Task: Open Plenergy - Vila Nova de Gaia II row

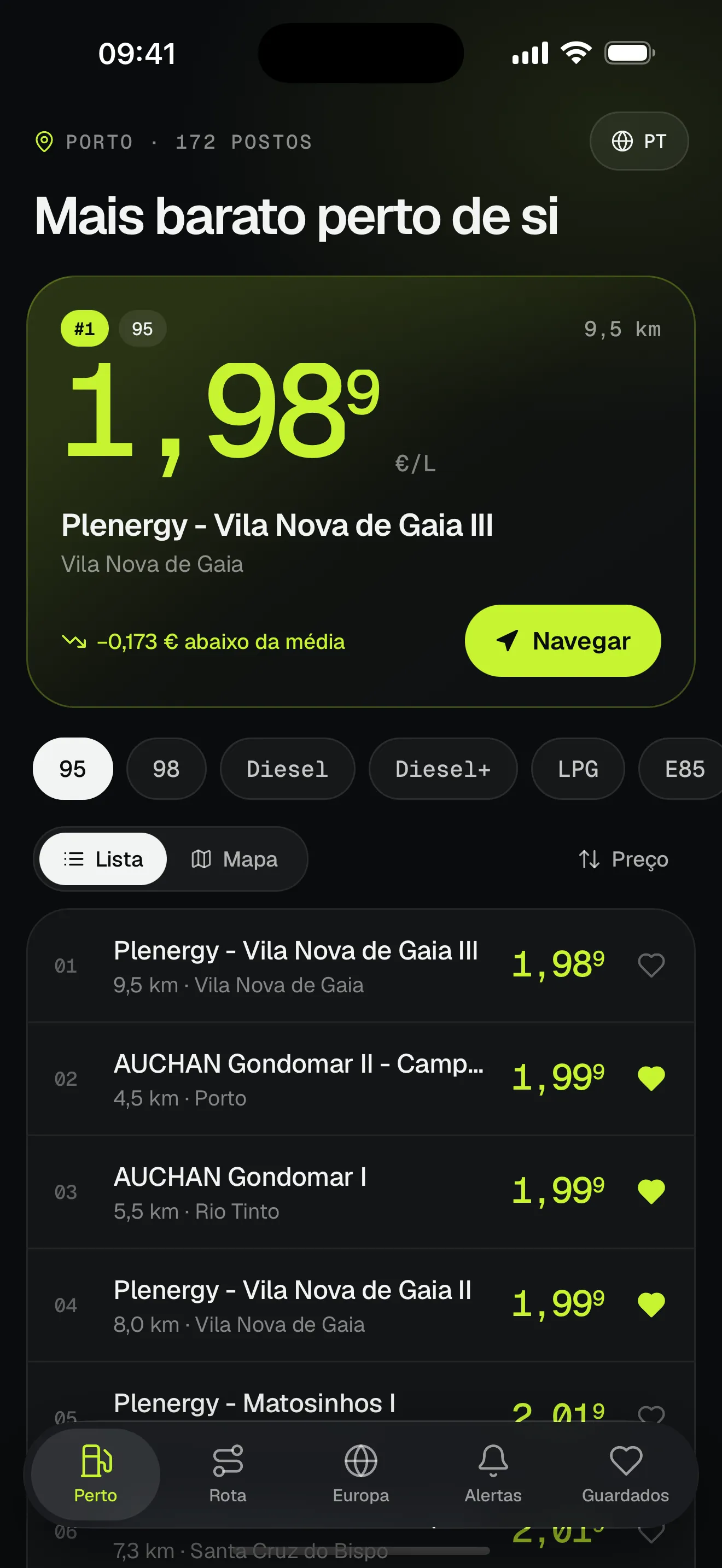Action: point(361,1305)
